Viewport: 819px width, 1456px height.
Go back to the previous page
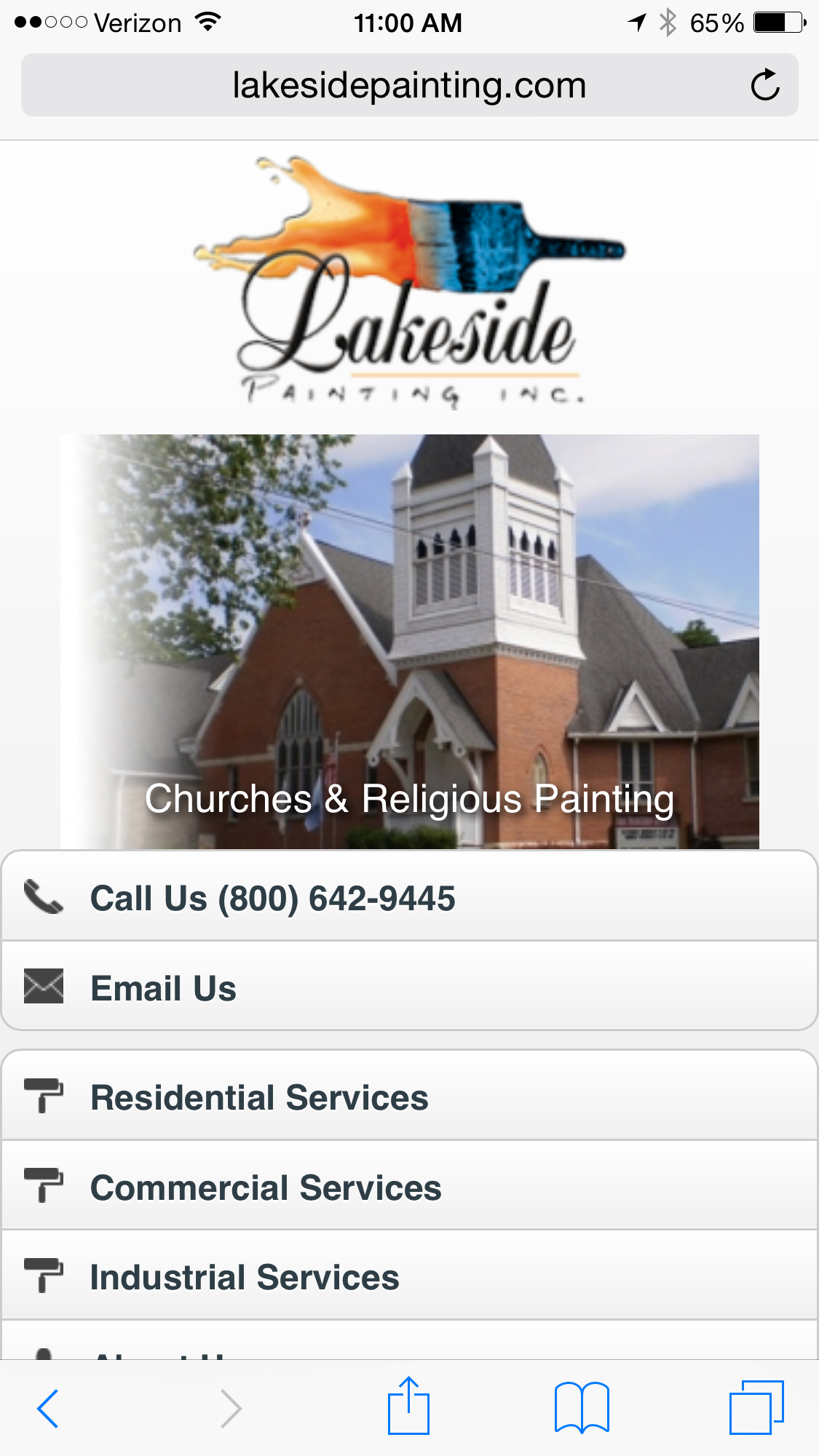[x=48, y=1408]
